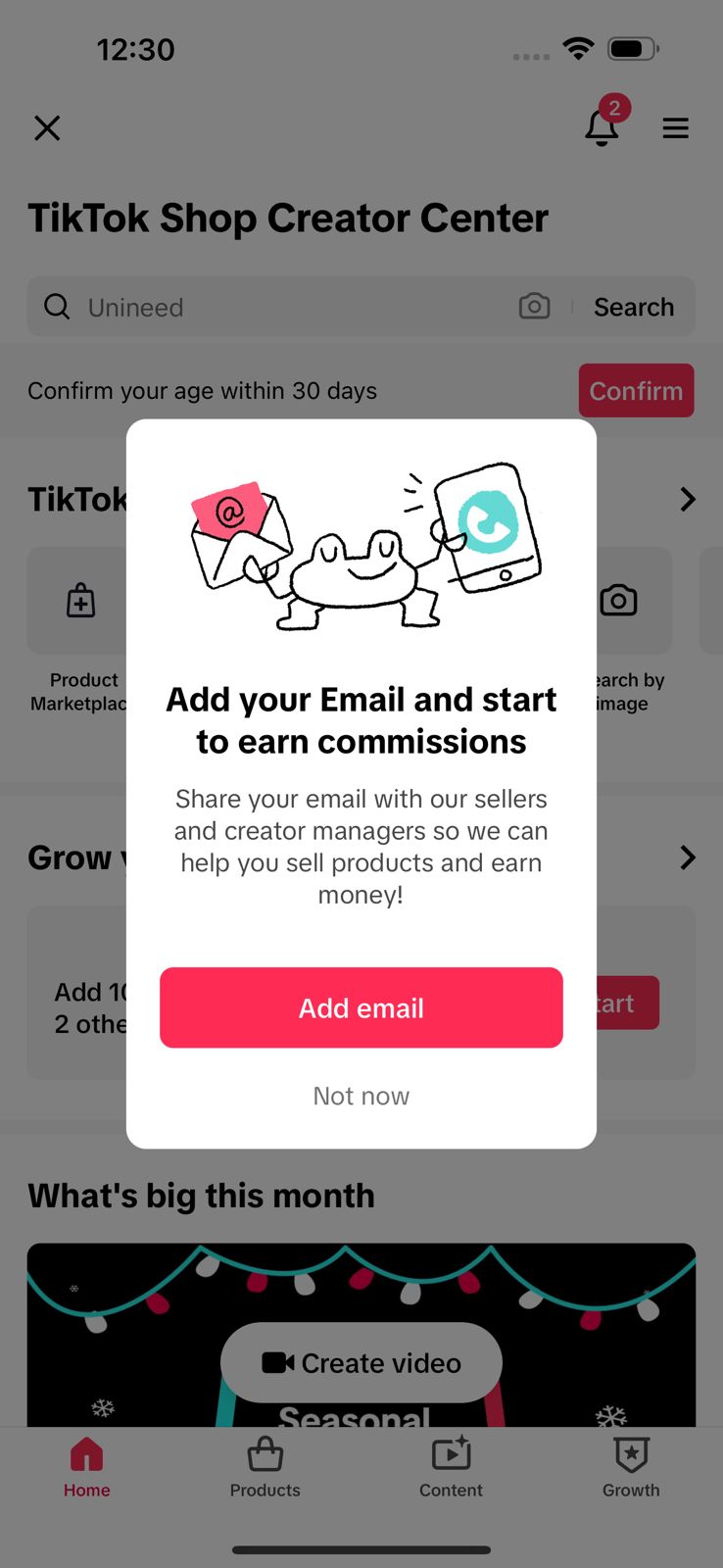Tap the Add email button

361,1007
